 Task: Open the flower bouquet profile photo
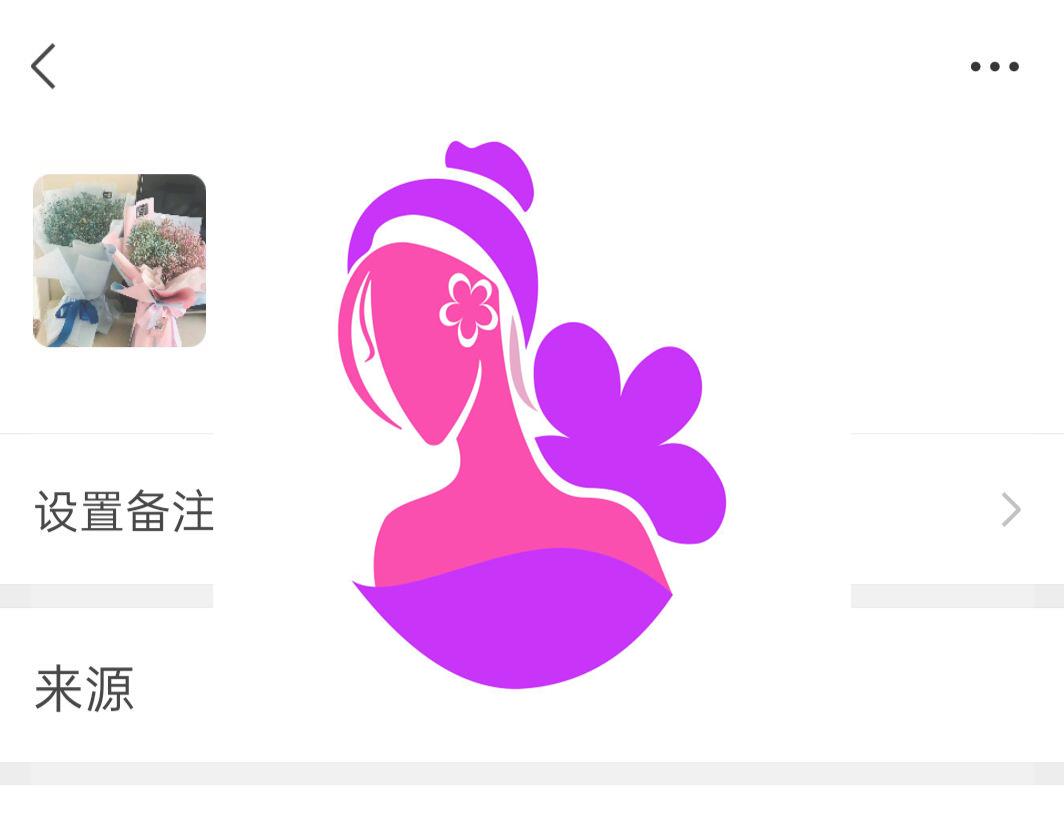pos(119,261)
